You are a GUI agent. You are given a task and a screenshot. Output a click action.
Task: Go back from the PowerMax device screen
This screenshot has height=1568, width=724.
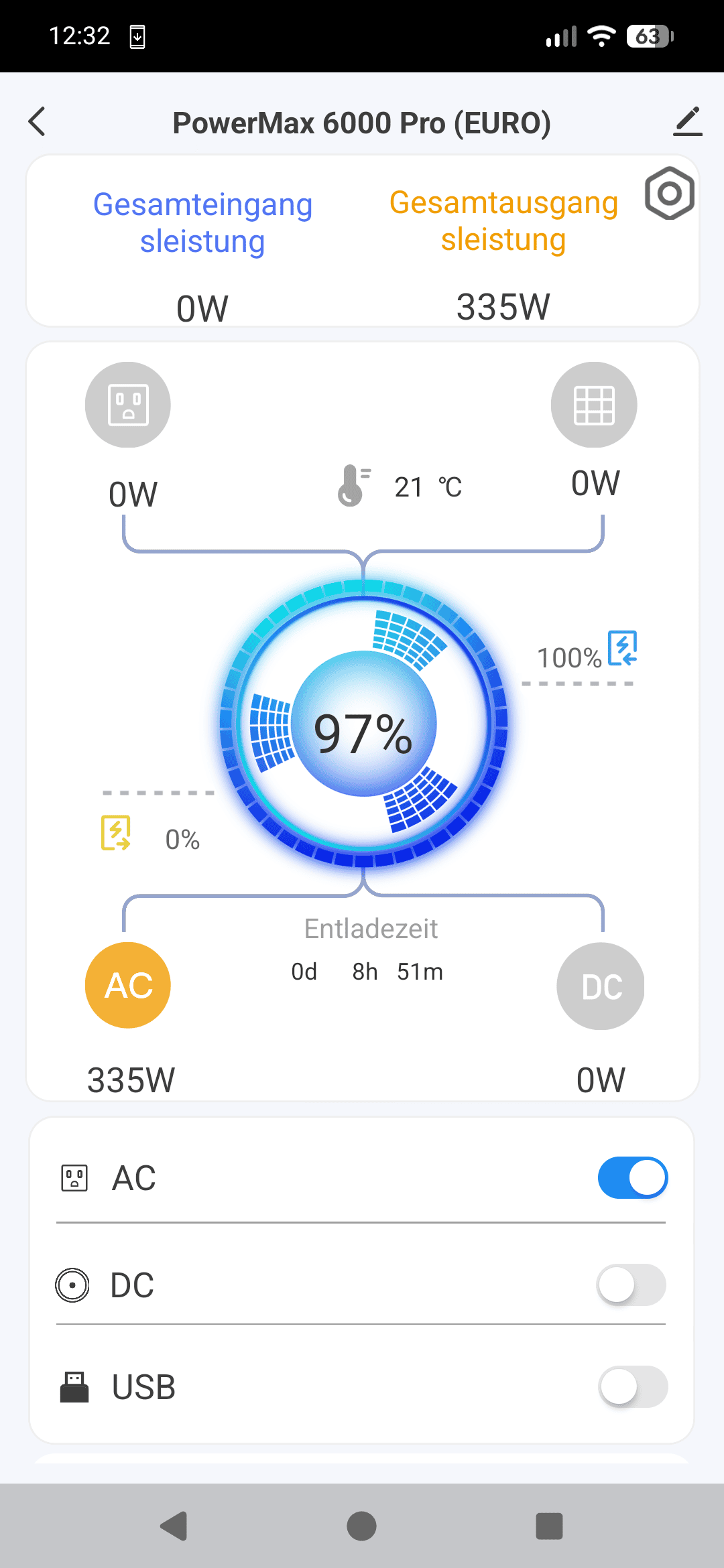click(38, 122)
